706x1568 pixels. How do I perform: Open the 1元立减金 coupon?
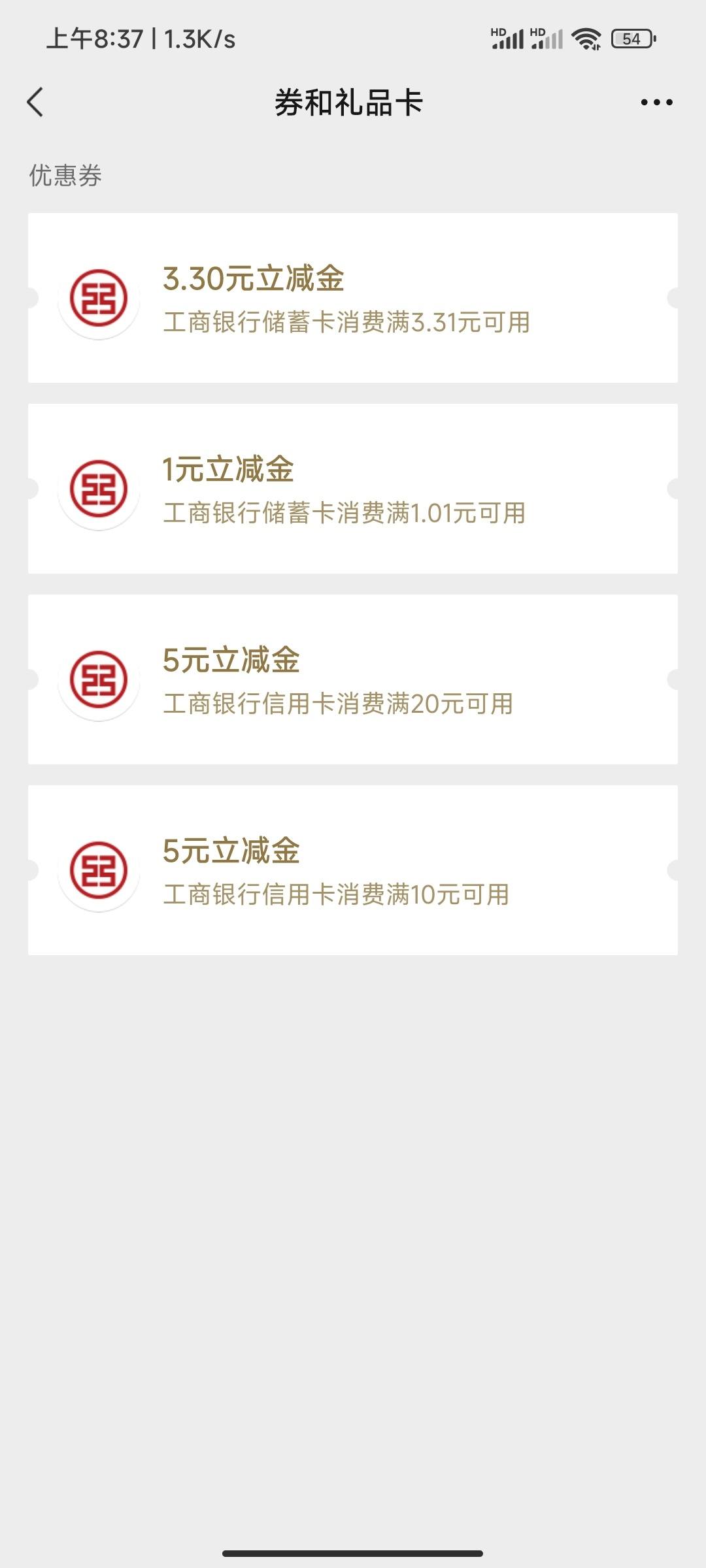pos(353,489)
